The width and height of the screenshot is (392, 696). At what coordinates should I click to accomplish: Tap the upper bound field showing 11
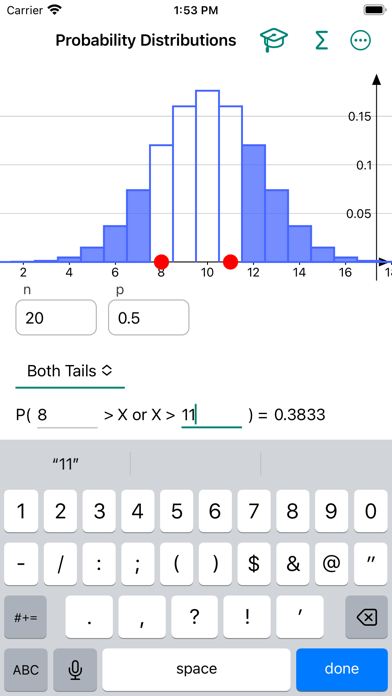212,415
